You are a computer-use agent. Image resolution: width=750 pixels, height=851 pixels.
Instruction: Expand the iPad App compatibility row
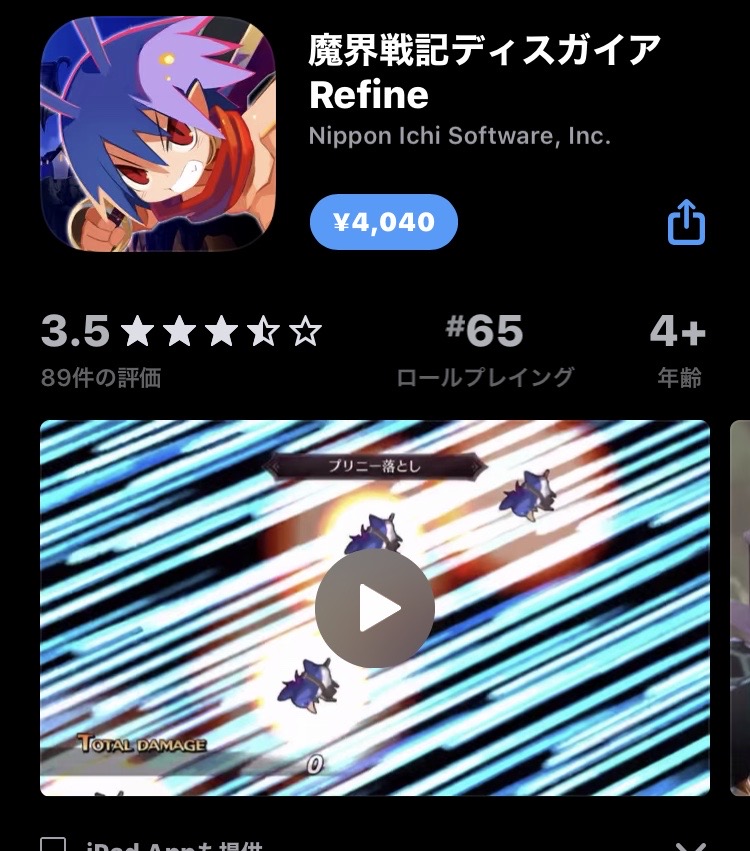pyautogui.click(x=690, y=845)
